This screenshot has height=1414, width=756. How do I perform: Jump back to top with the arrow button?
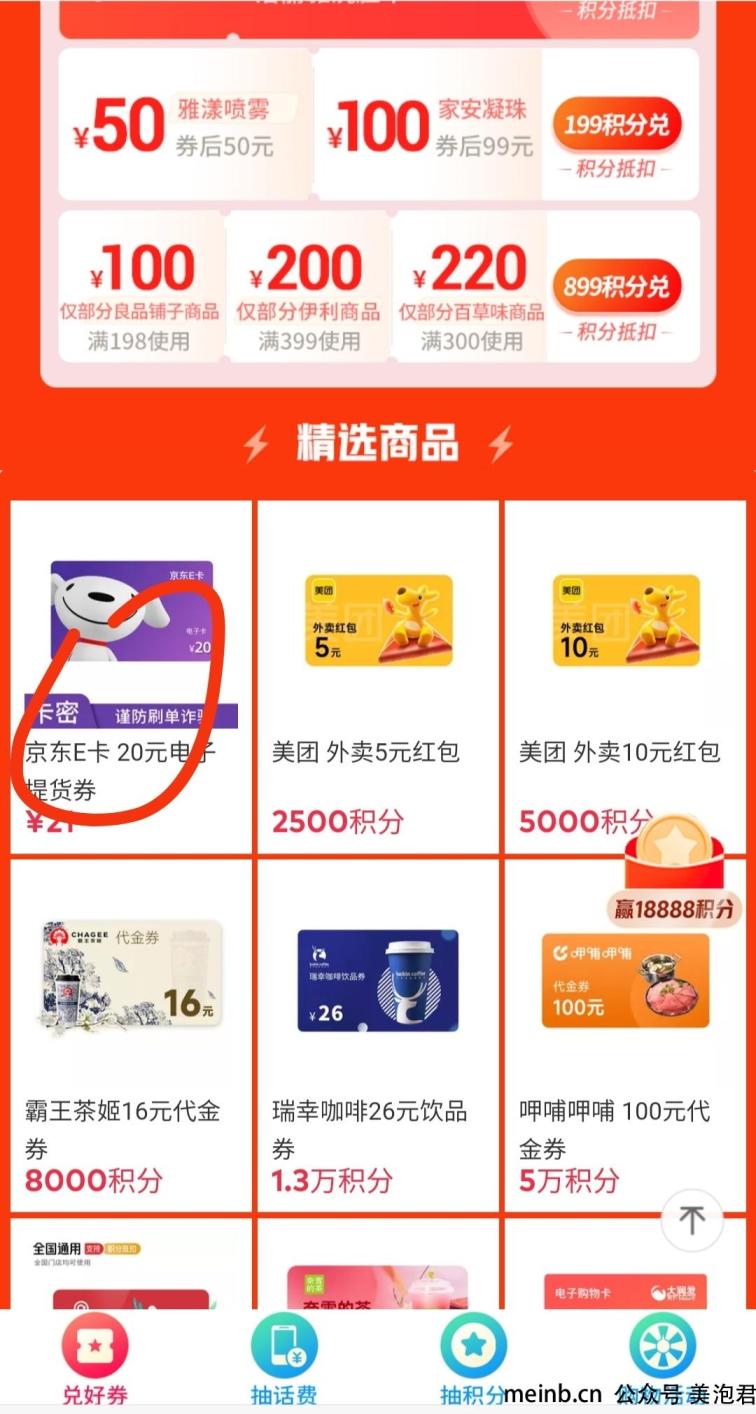click(x=692, y=1219)
